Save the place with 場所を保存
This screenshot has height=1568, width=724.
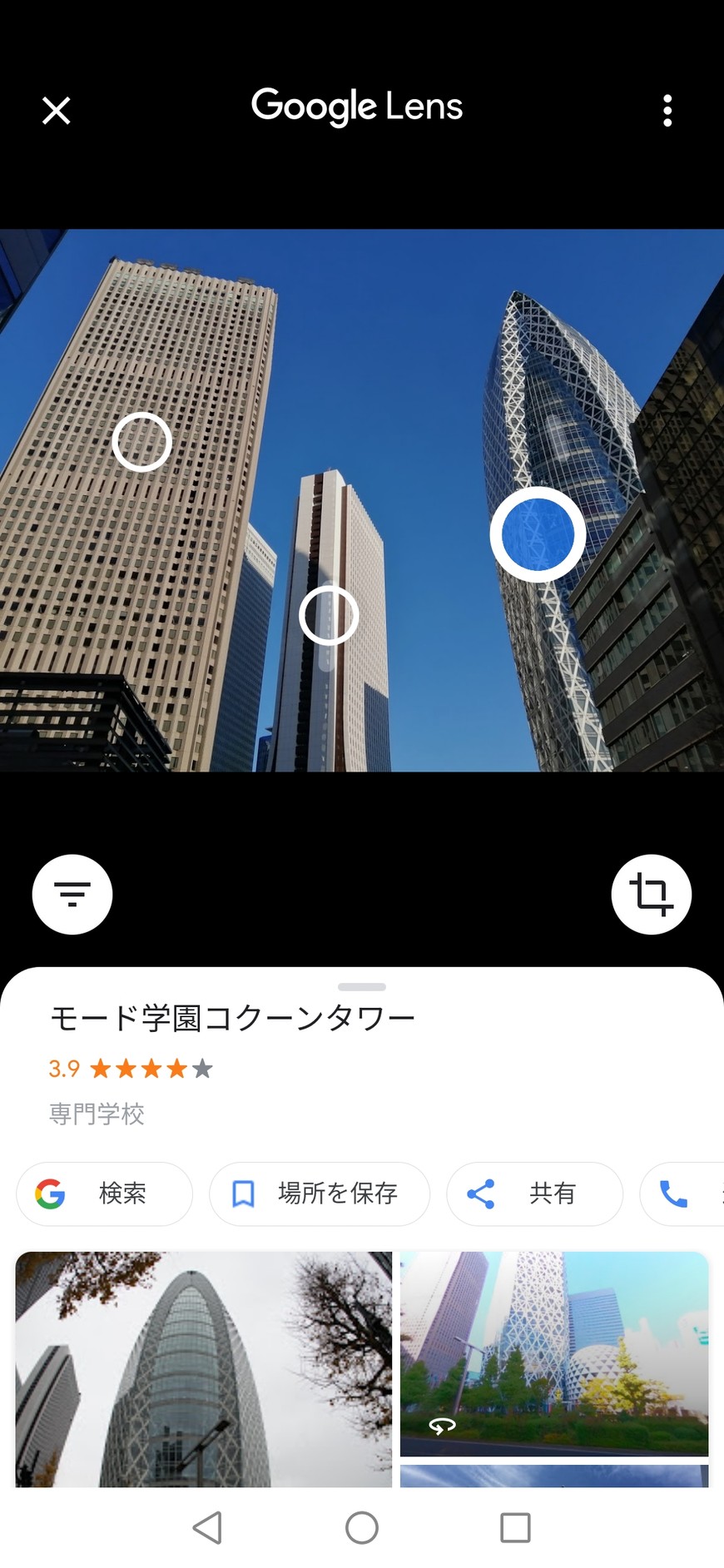tap(320, 1193)
